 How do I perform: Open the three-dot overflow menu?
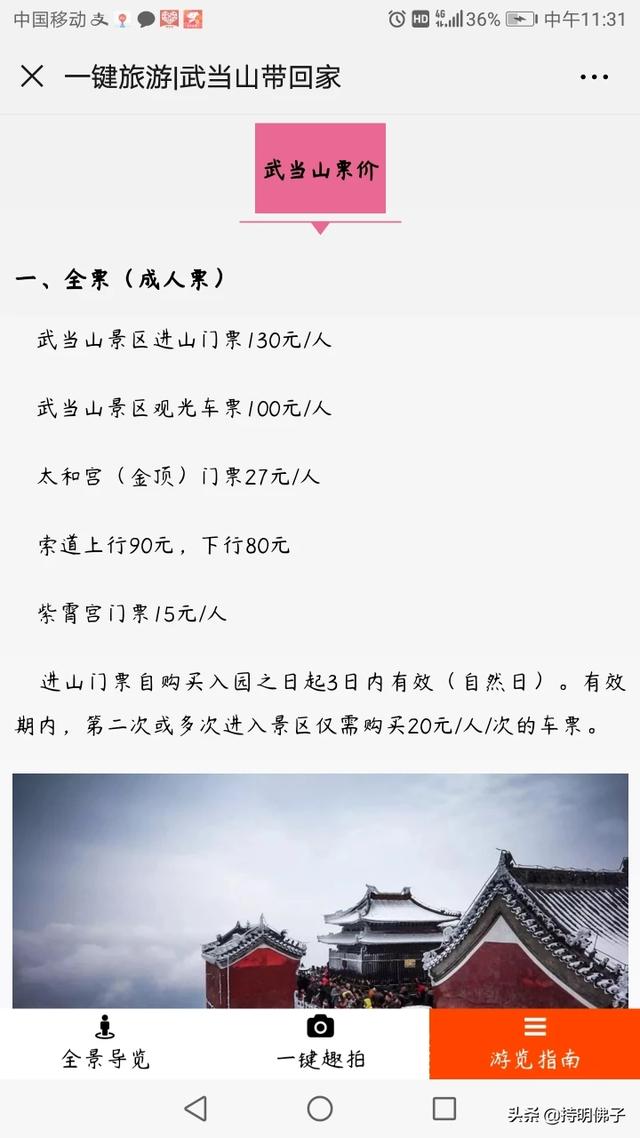tap(594, 77)
